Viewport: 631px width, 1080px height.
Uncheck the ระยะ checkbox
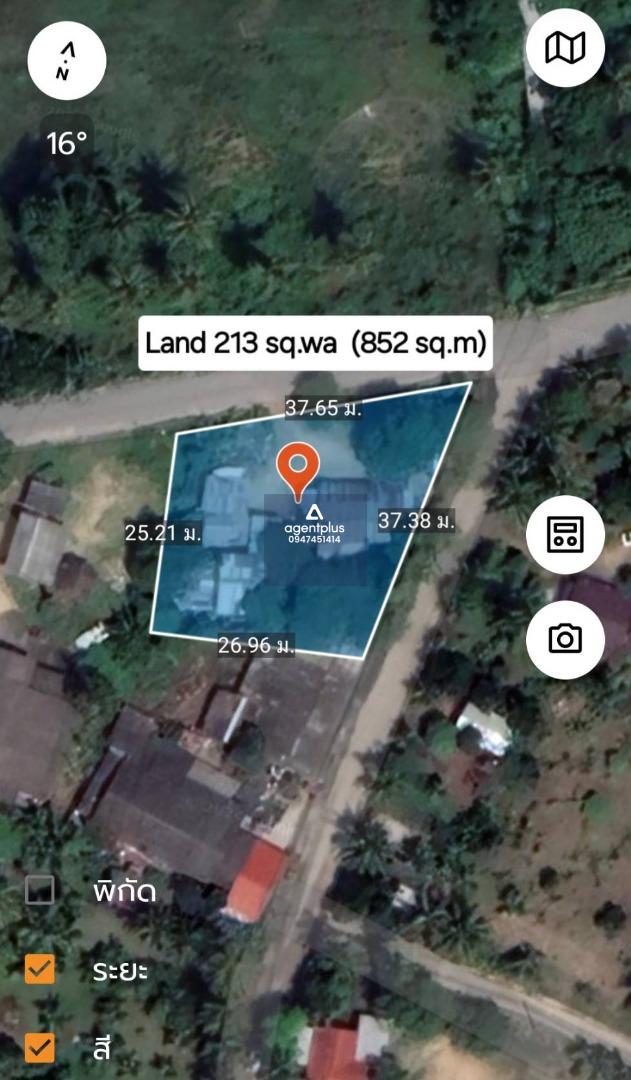(39, 969)
